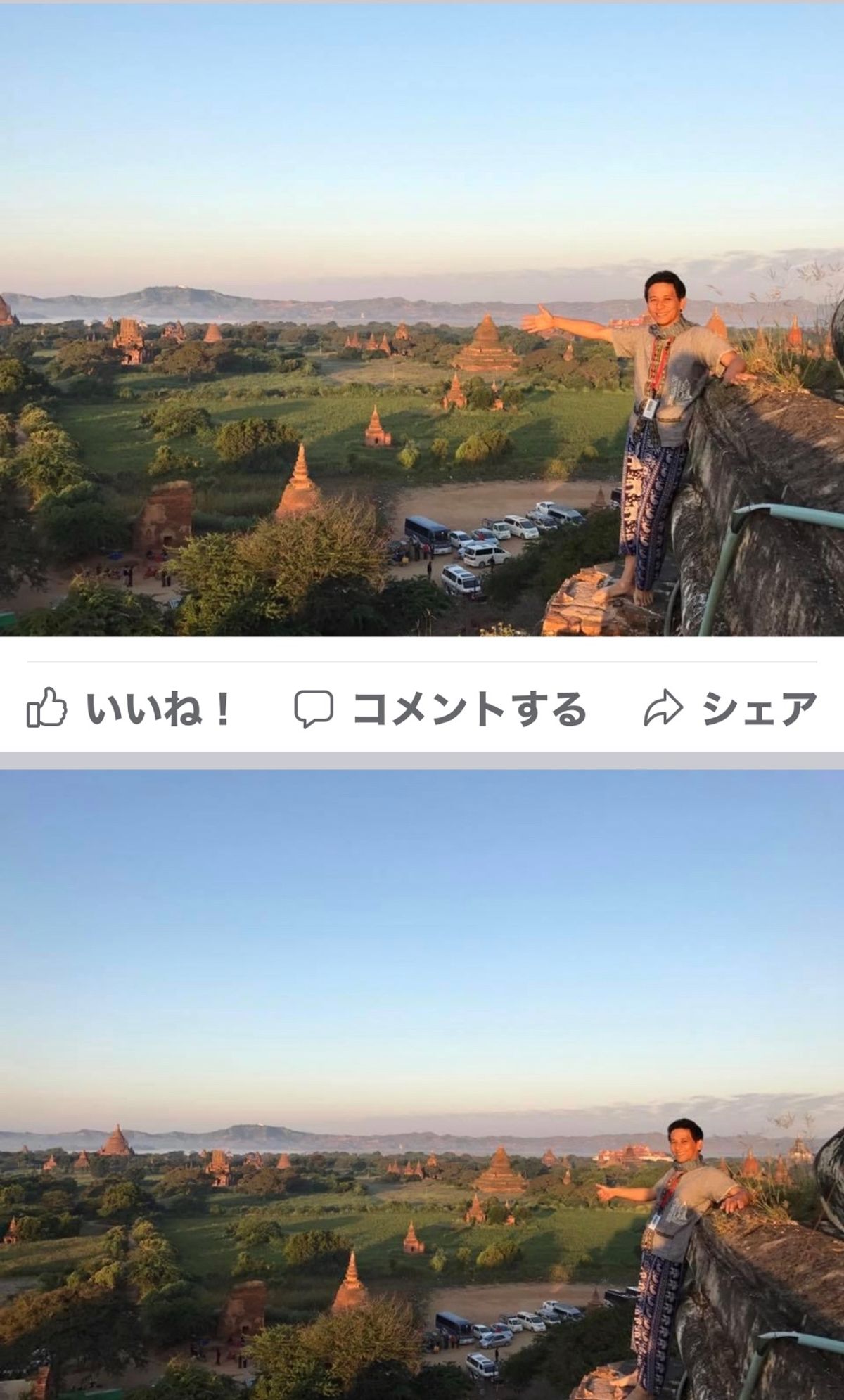The height and width of the screenshot is (1400, 844).
Task: Open the lower pagoda landscape photo
Action: pos(422,1083)
